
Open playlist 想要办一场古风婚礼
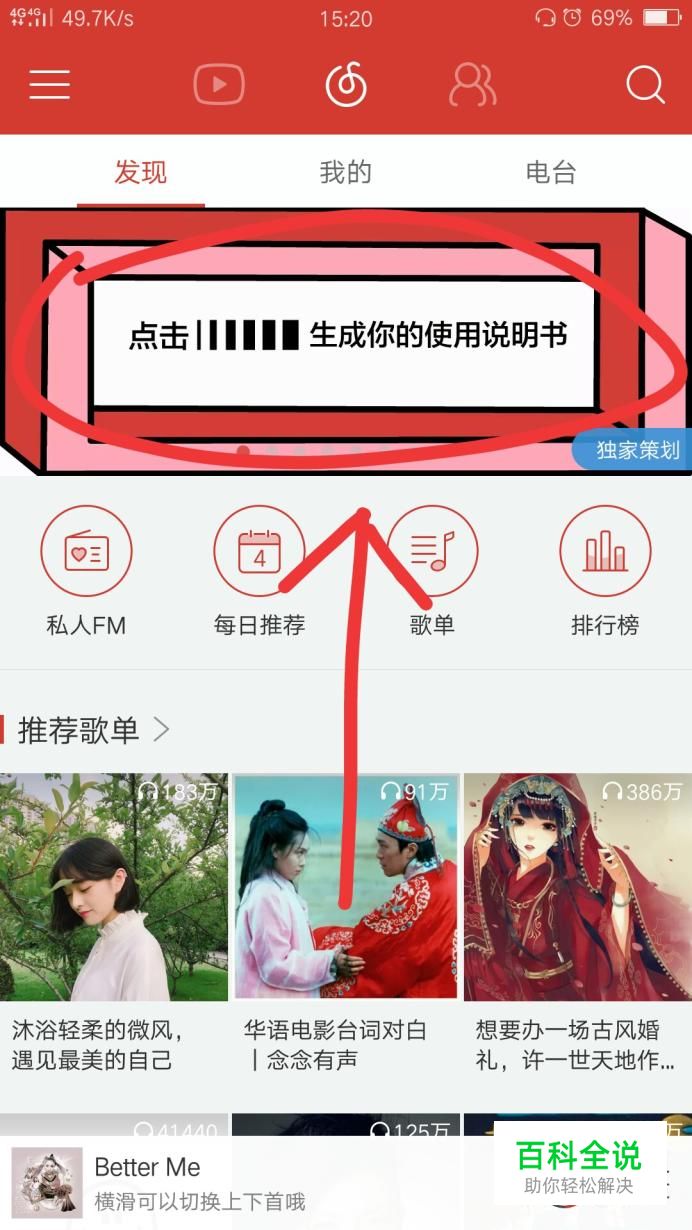[578, 888]
